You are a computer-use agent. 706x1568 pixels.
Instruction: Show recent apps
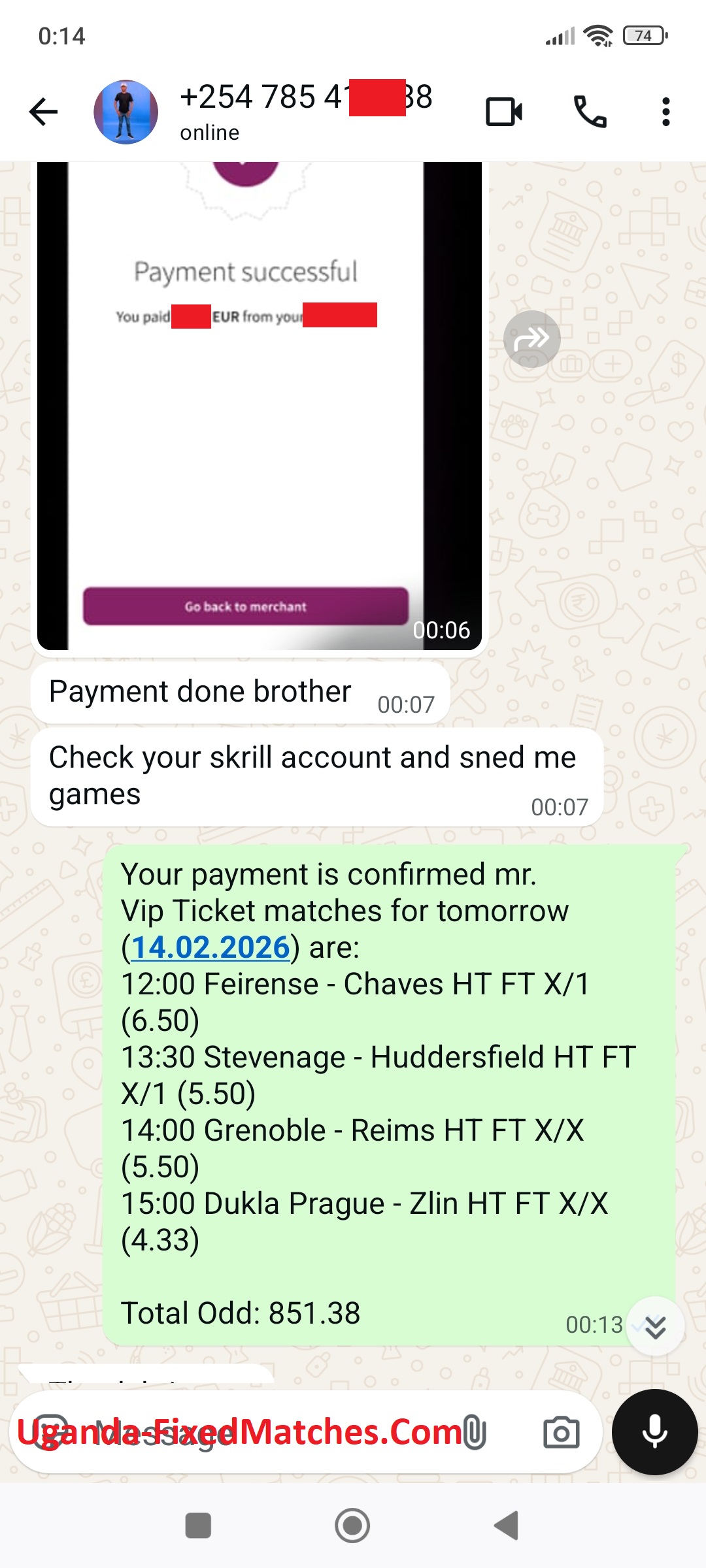click(x=198, y=1526)
